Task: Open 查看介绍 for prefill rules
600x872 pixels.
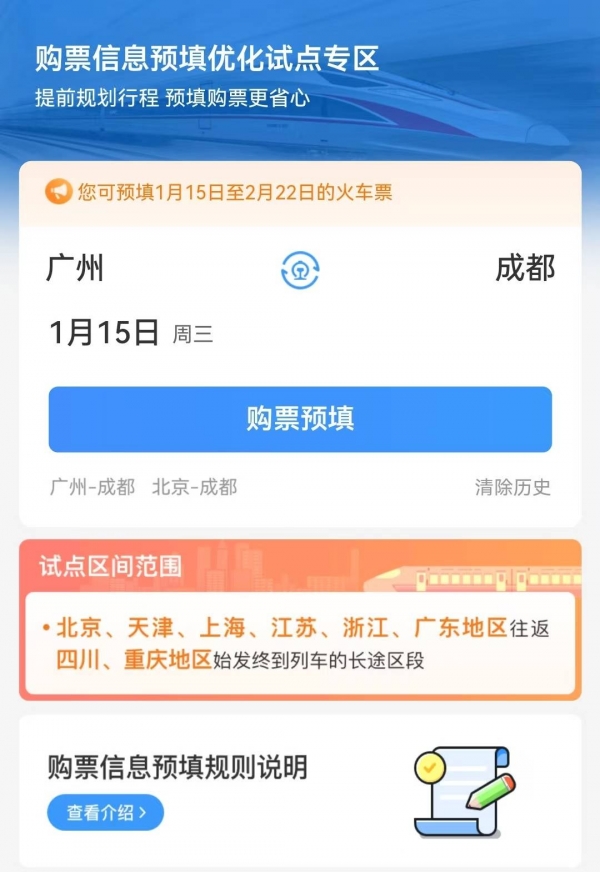Action: (105, 813)
